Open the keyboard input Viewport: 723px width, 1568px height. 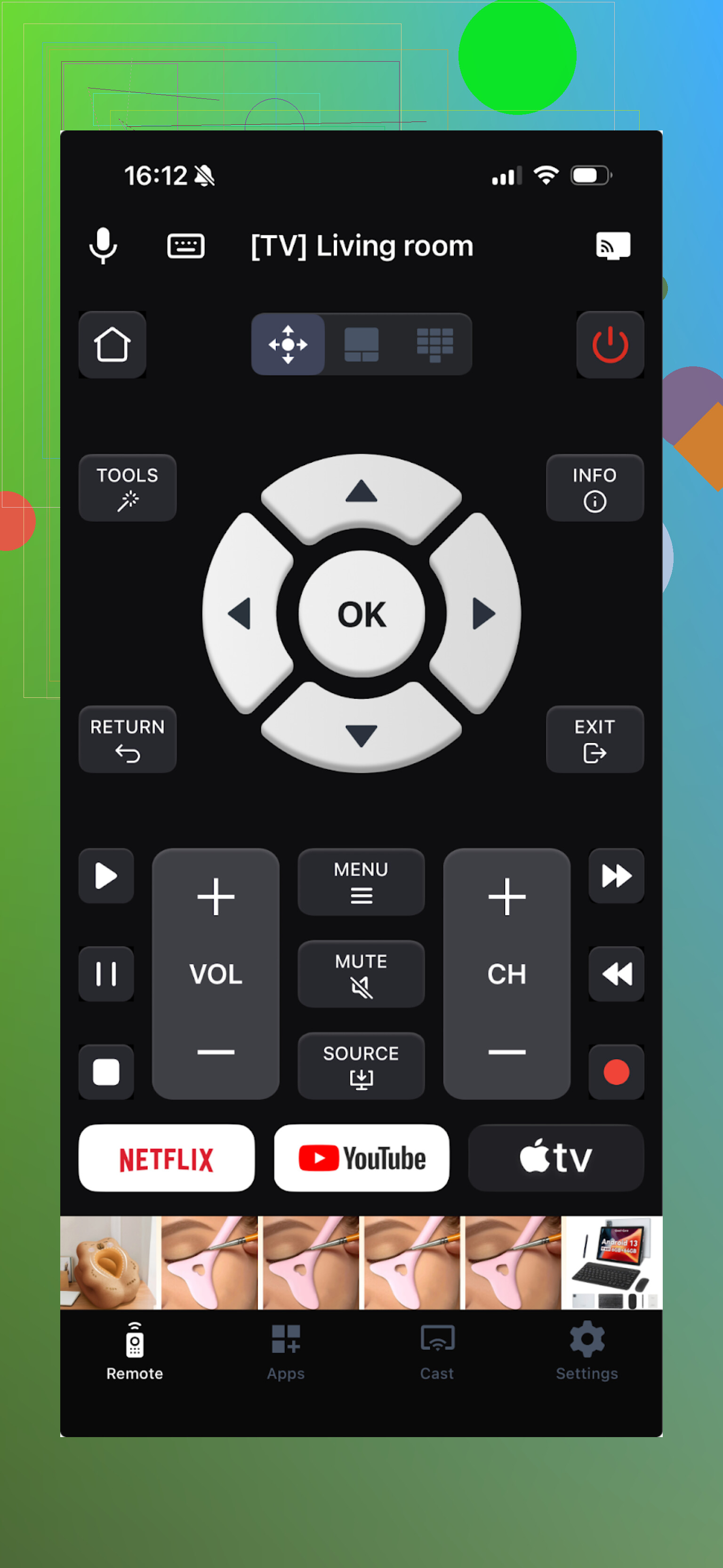[x=185, y=245]
